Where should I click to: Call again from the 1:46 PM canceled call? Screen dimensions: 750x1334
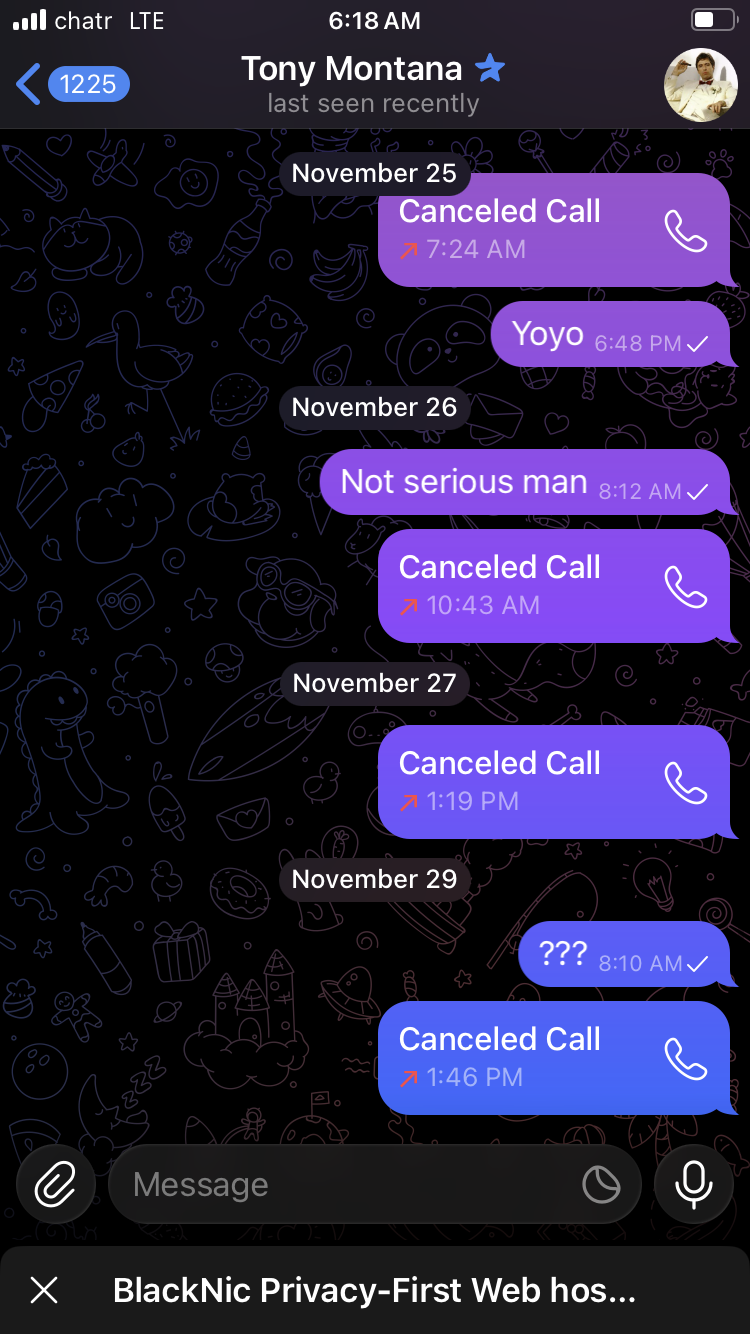tap(686, 1058)
